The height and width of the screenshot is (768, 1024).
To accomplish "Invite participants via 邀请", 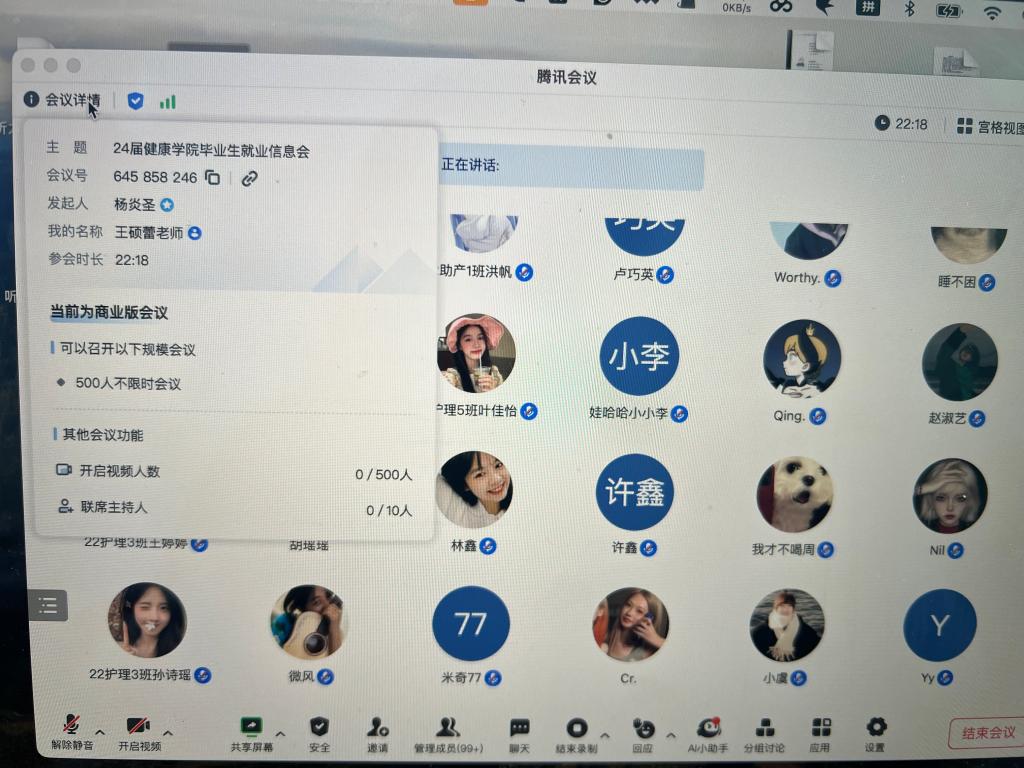I will coord(377,732).
